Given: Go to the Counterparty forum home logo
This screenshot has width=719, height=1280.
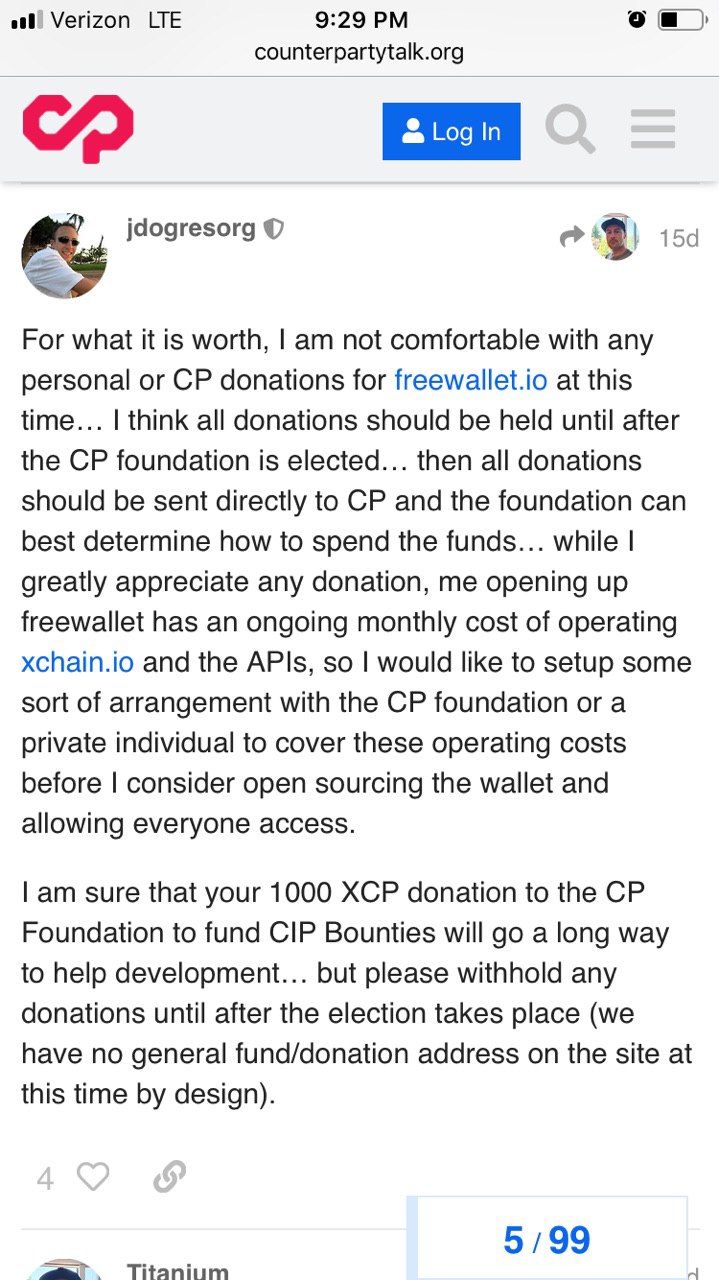Looking at the screenshot, I should pos(78,129).
